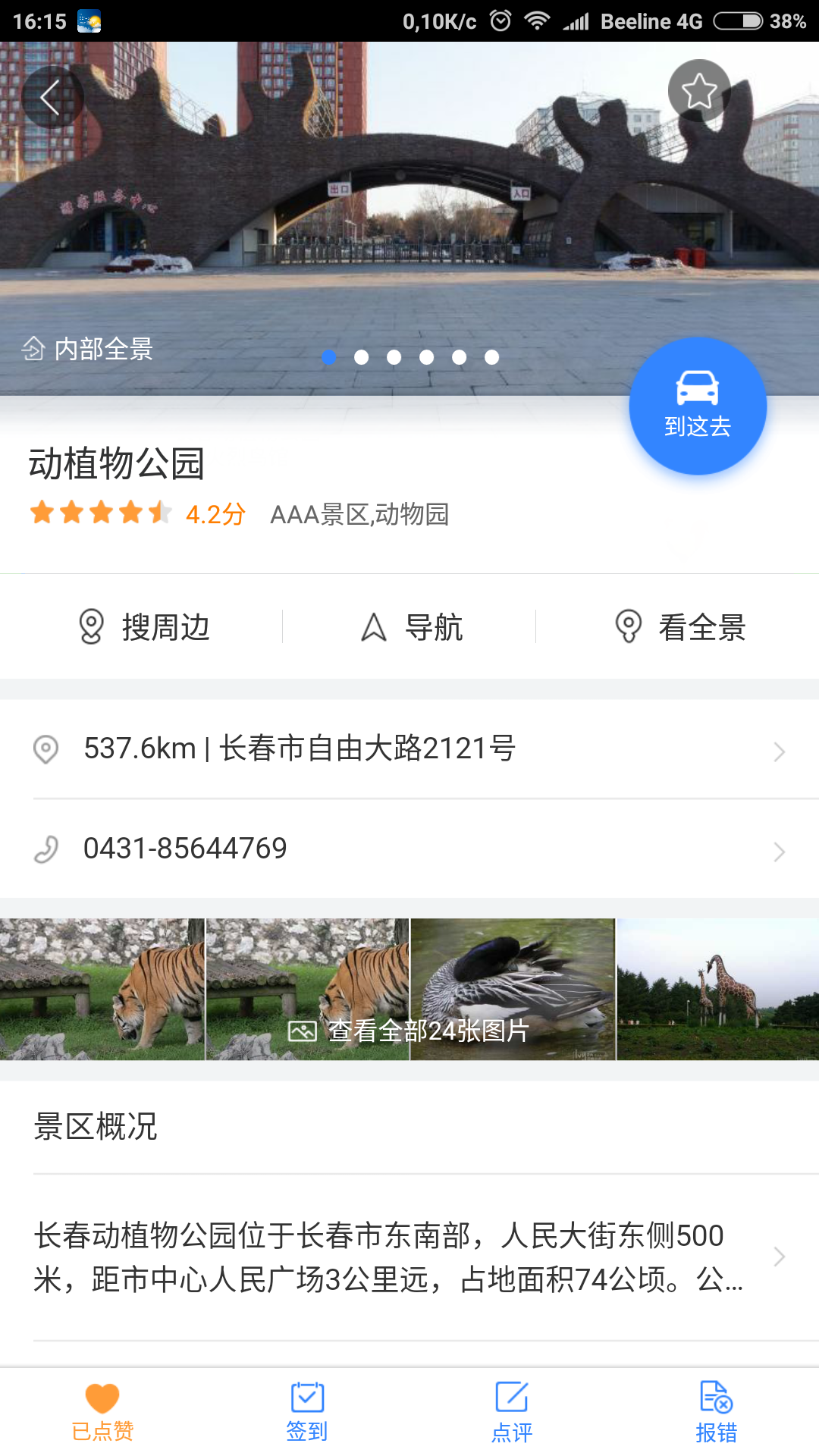Favorite this place with the star icon

(x=698, y=91)
